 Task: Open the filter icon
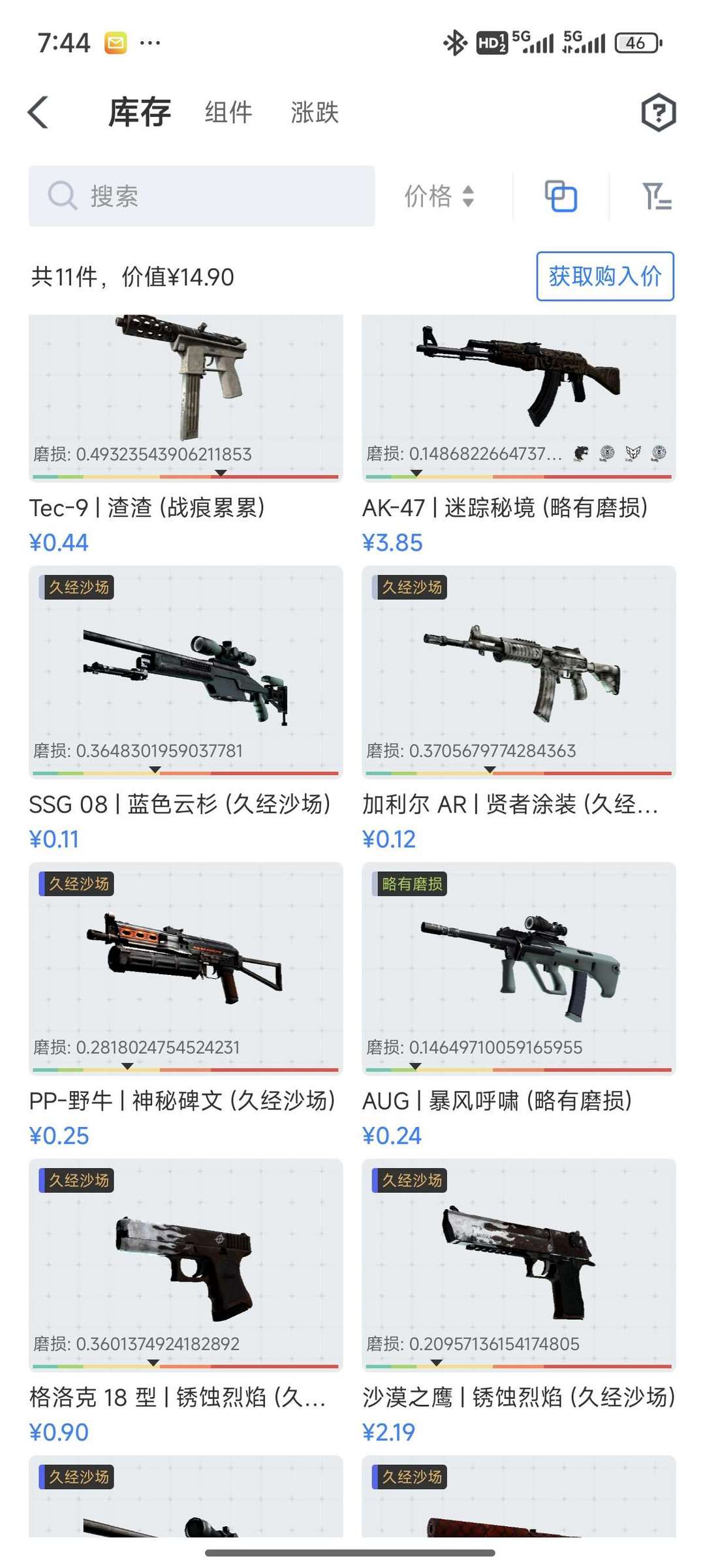pos(656,196)
